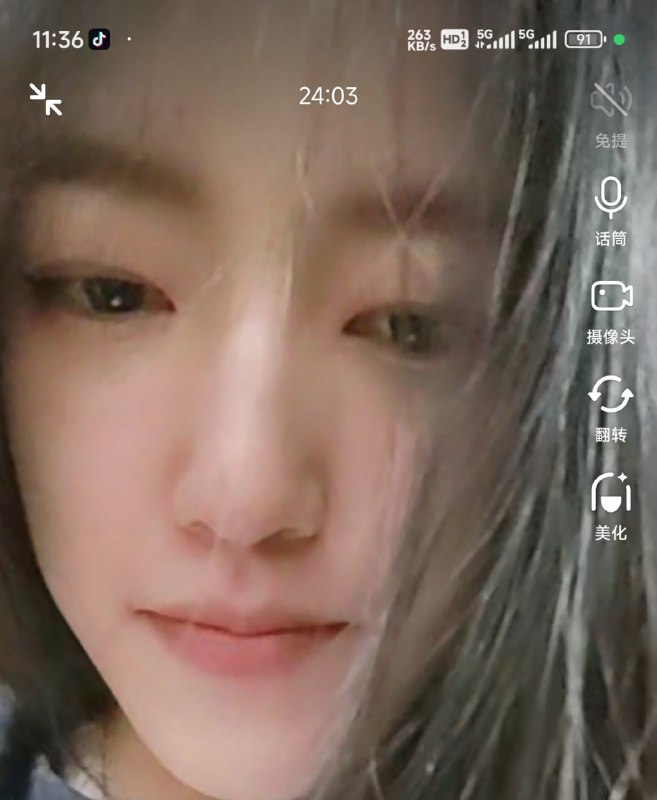Minimize the video call window
The height and width of the screenshot is (800, 657).
coord(45,98)
